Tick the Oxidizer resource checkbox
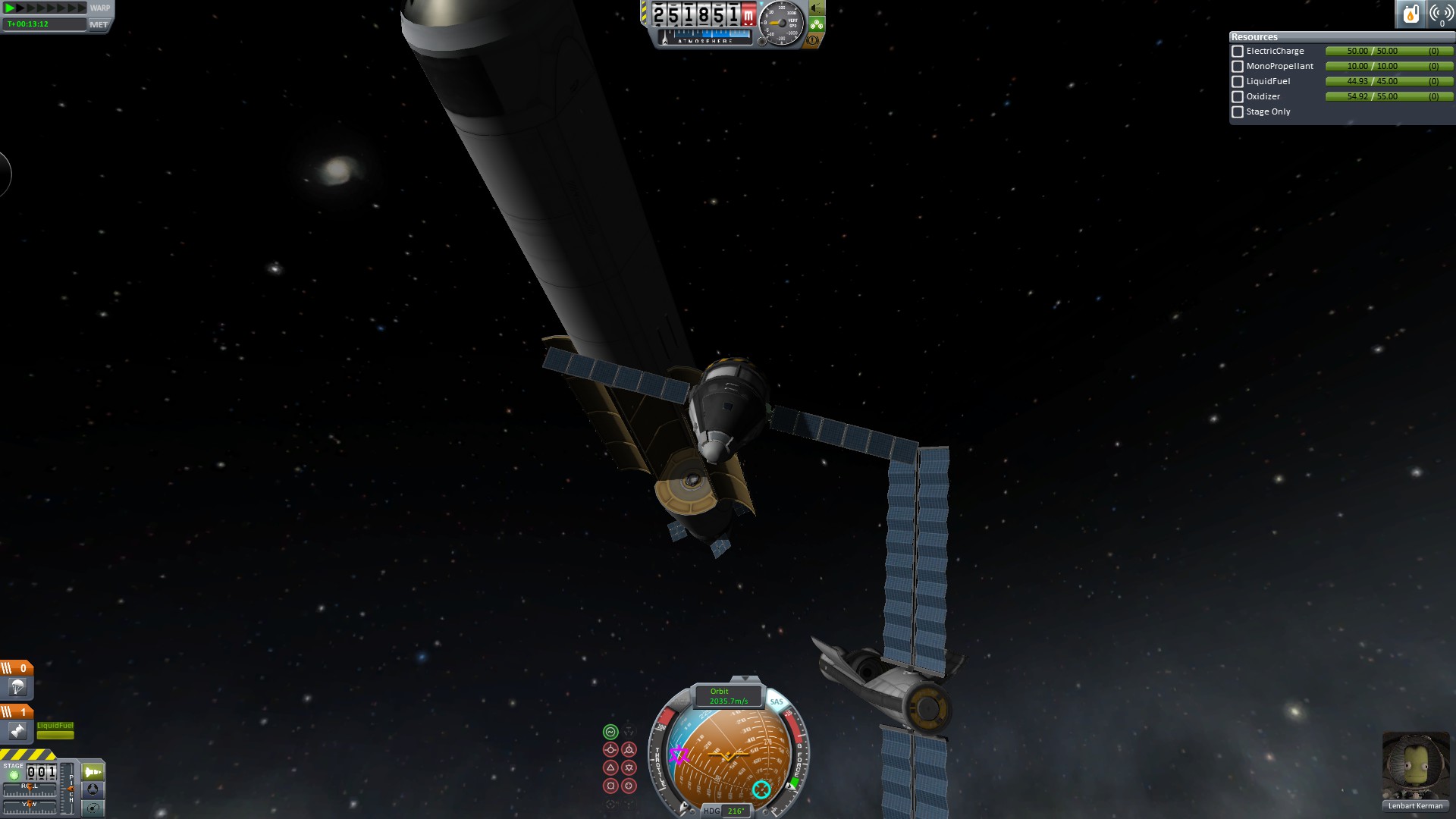This screenshot has width=1456, height=819. pos(1238,97)
